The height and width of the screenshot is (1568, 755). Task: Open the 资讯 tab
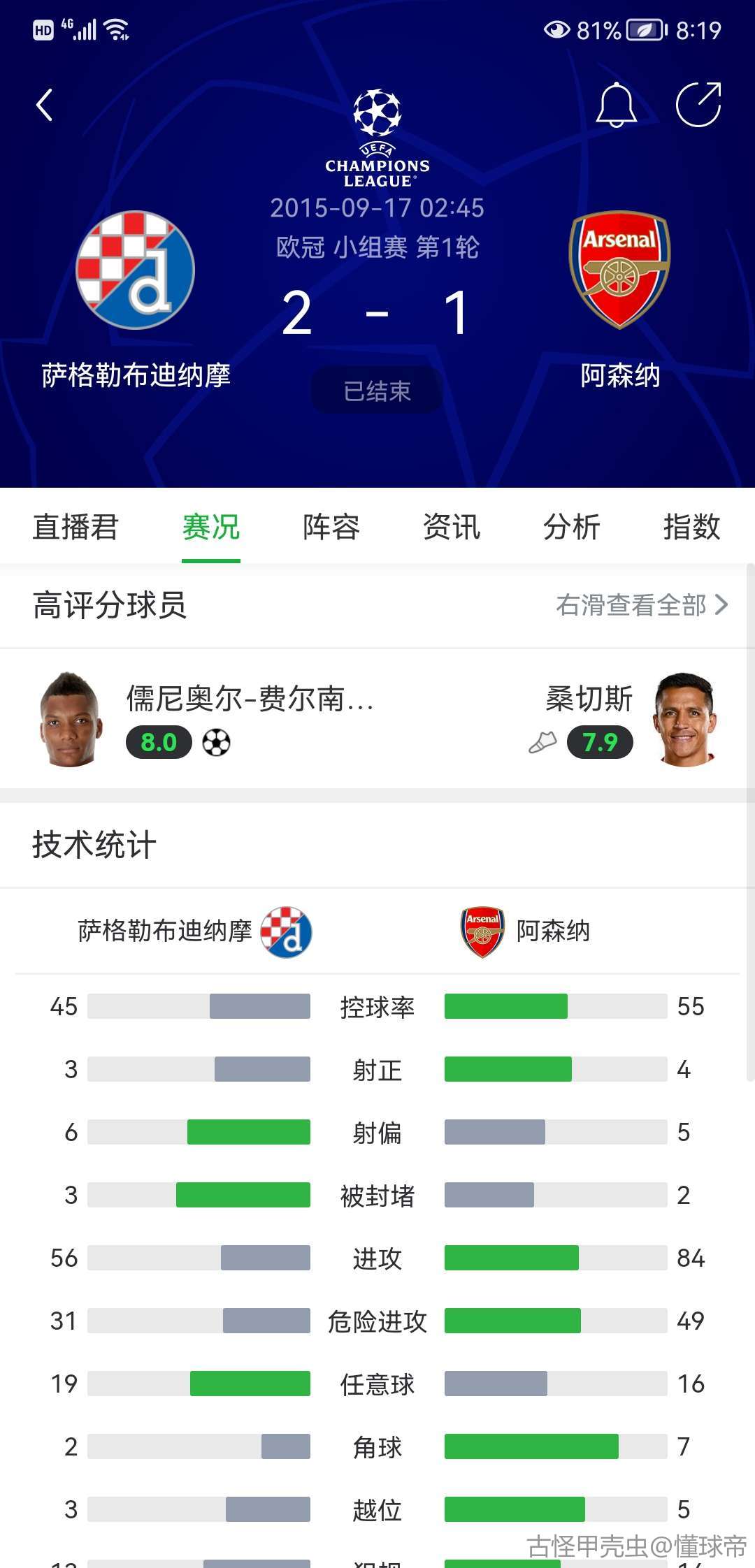pyautogui.click(x=452, y=527)
